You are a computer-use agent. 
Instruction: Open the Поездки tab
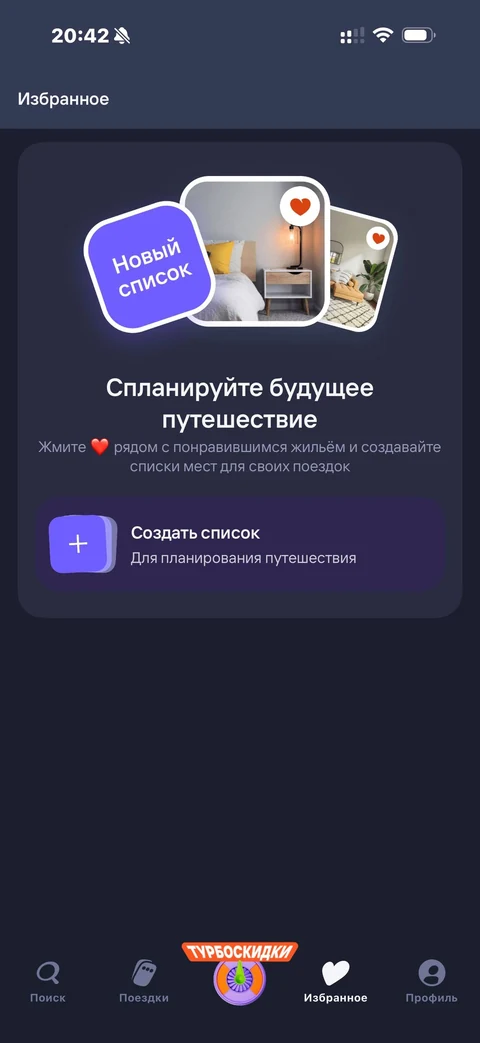click(144, 982)
